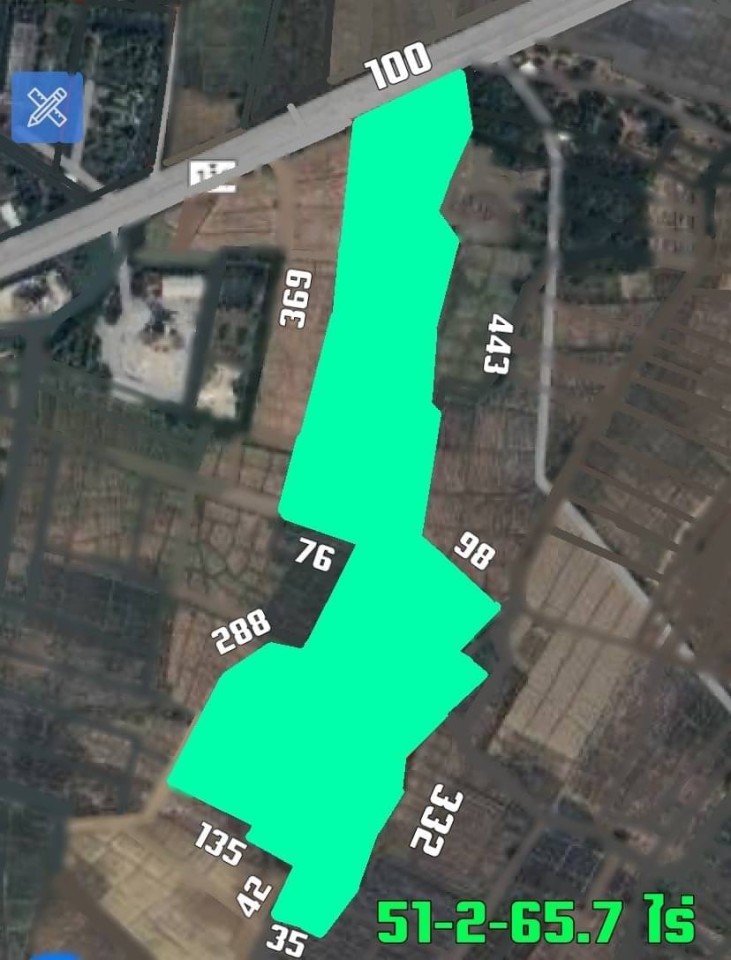This screenshot has height=960, width=731.
Task: Open the ruler and pencil measuring tool
Action: click(x=47, y=107)
